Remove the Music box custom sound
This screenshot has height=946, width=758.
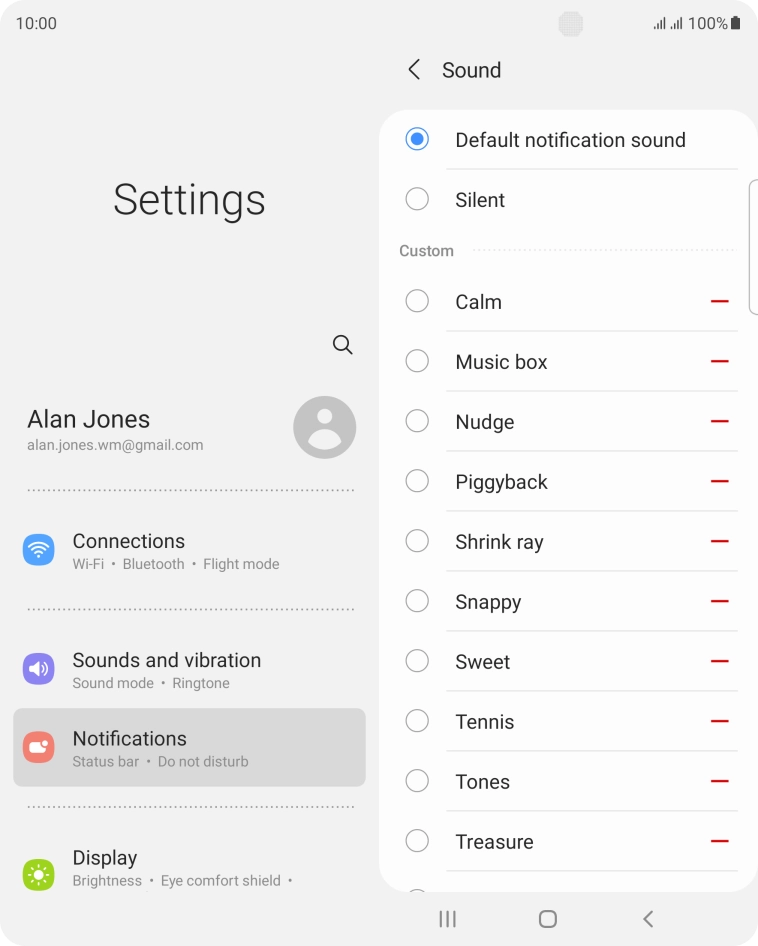point(719,362)
